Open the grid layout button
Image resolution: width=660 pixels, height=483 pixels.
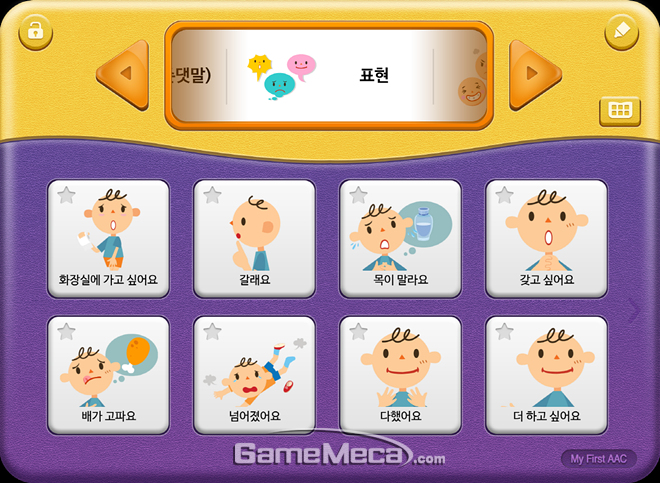tap(619, 110)
